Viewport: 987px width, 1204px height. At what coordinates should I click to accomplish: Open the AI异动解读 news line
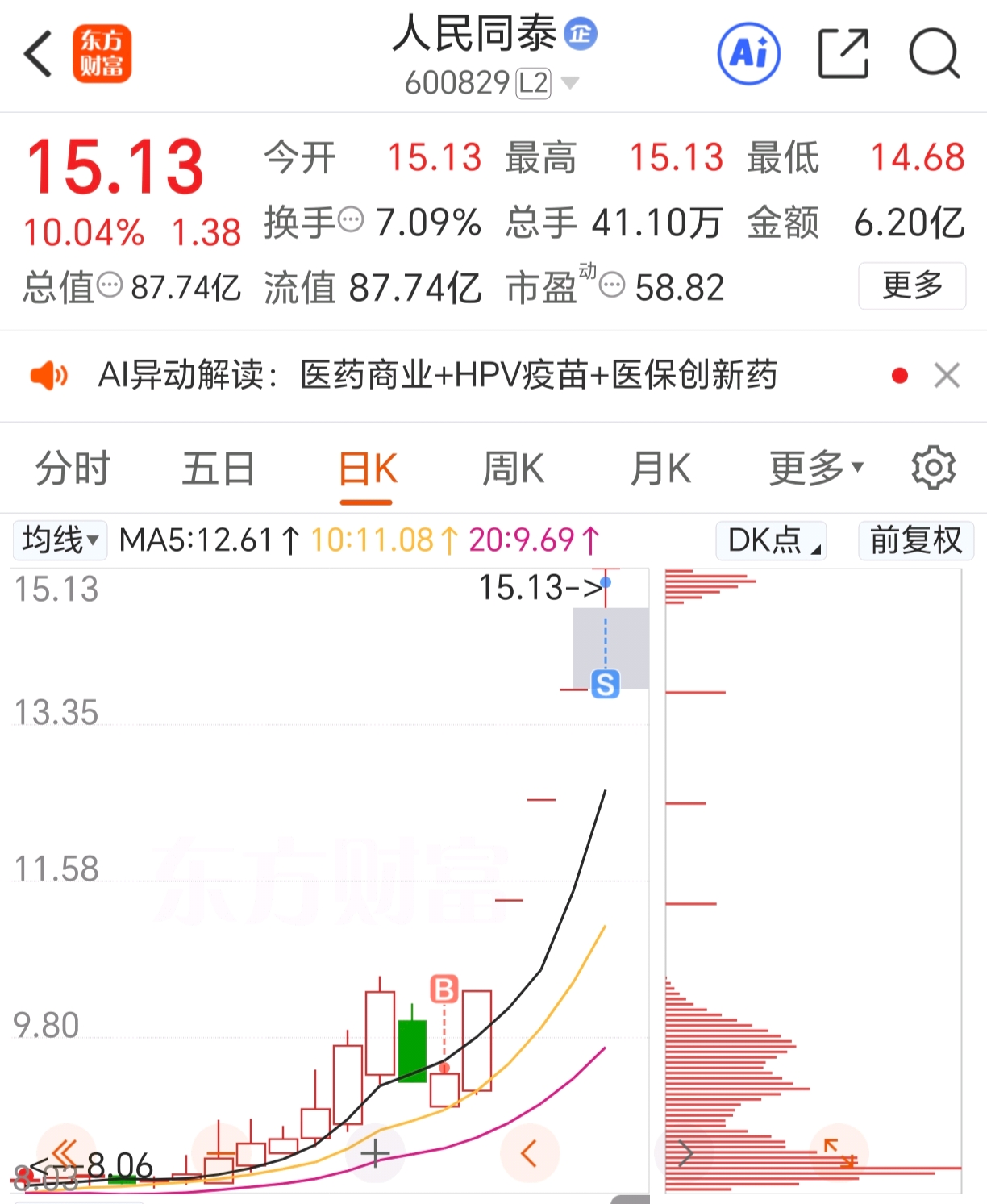[437, 375]
